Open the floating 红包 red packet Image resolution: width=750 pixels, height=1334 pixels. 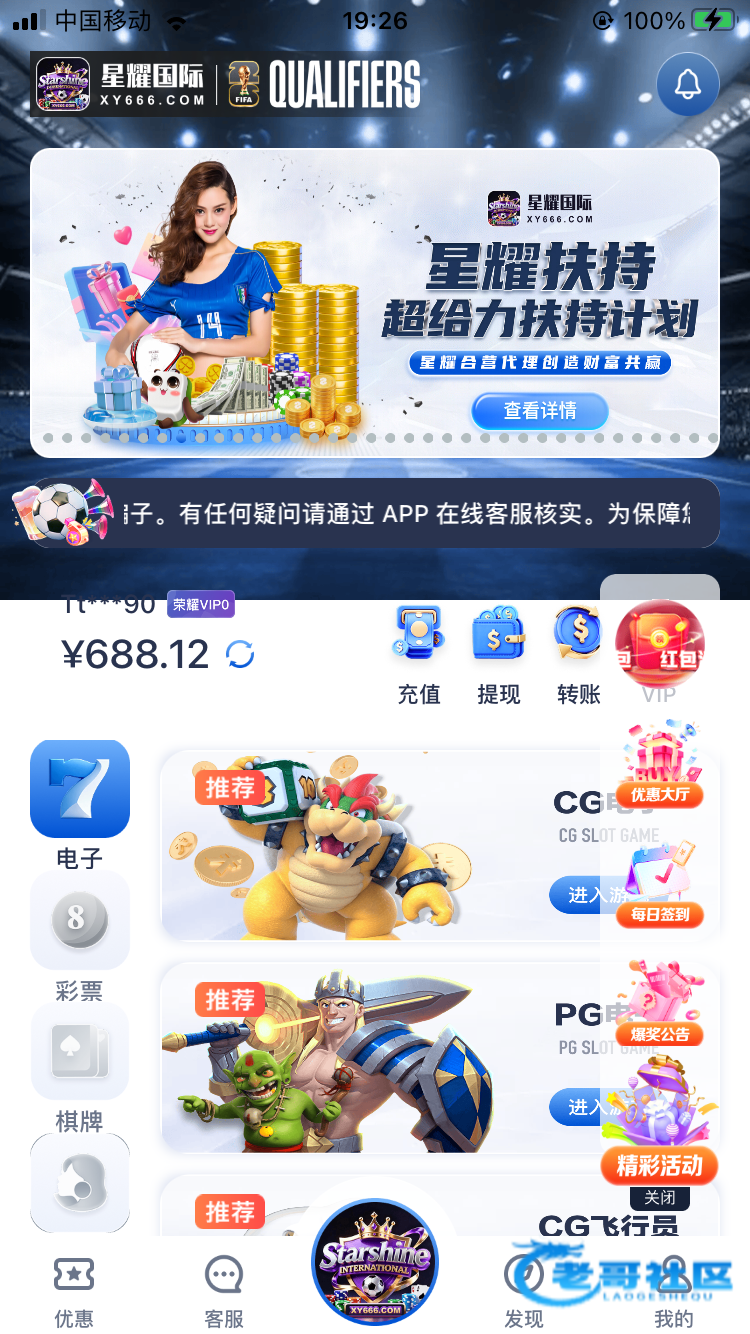point(659,645)
